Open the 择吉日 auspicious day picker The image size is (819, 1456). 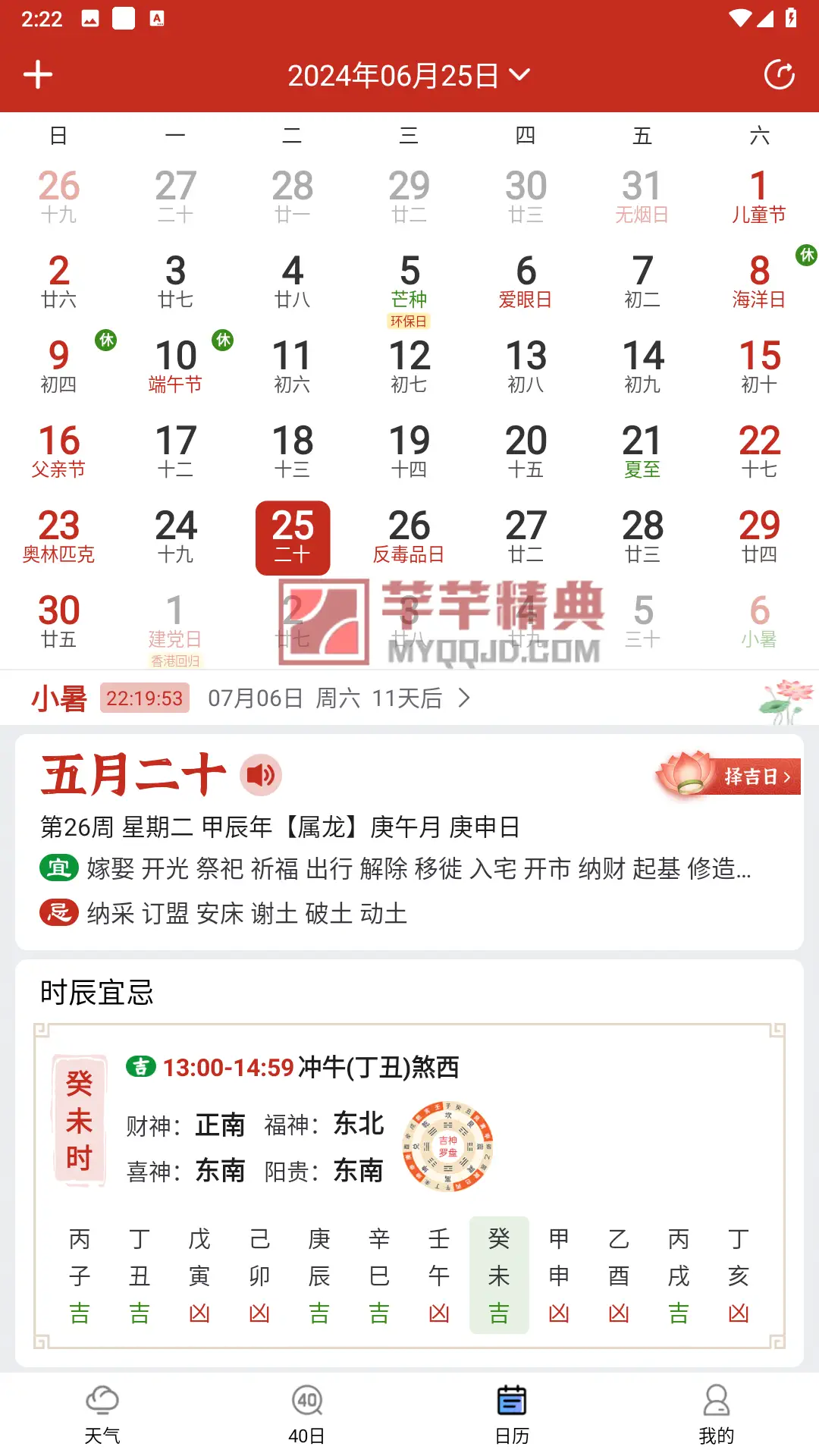click(x=729, y=776)
